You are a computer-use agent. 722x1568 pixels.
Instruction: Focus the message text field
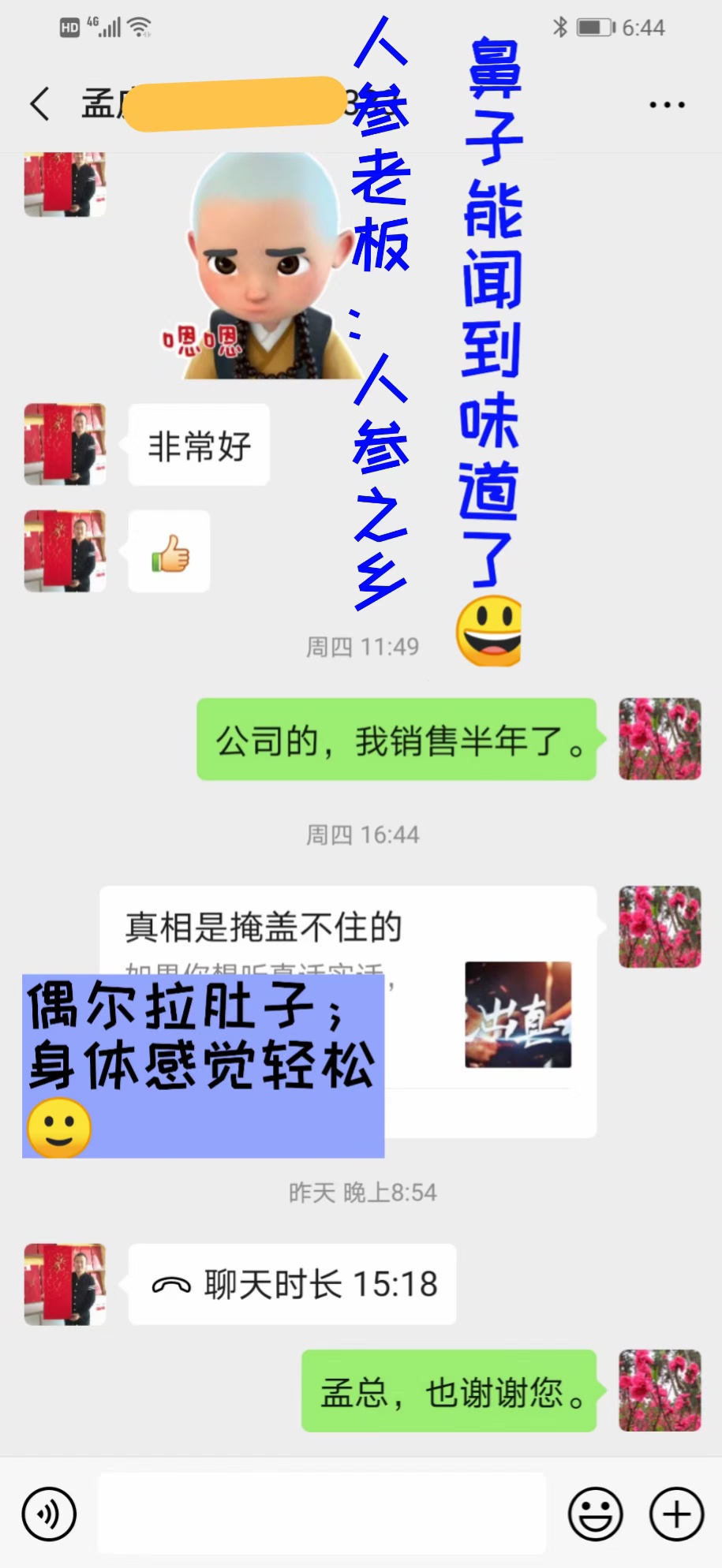tap(321, 1513)
